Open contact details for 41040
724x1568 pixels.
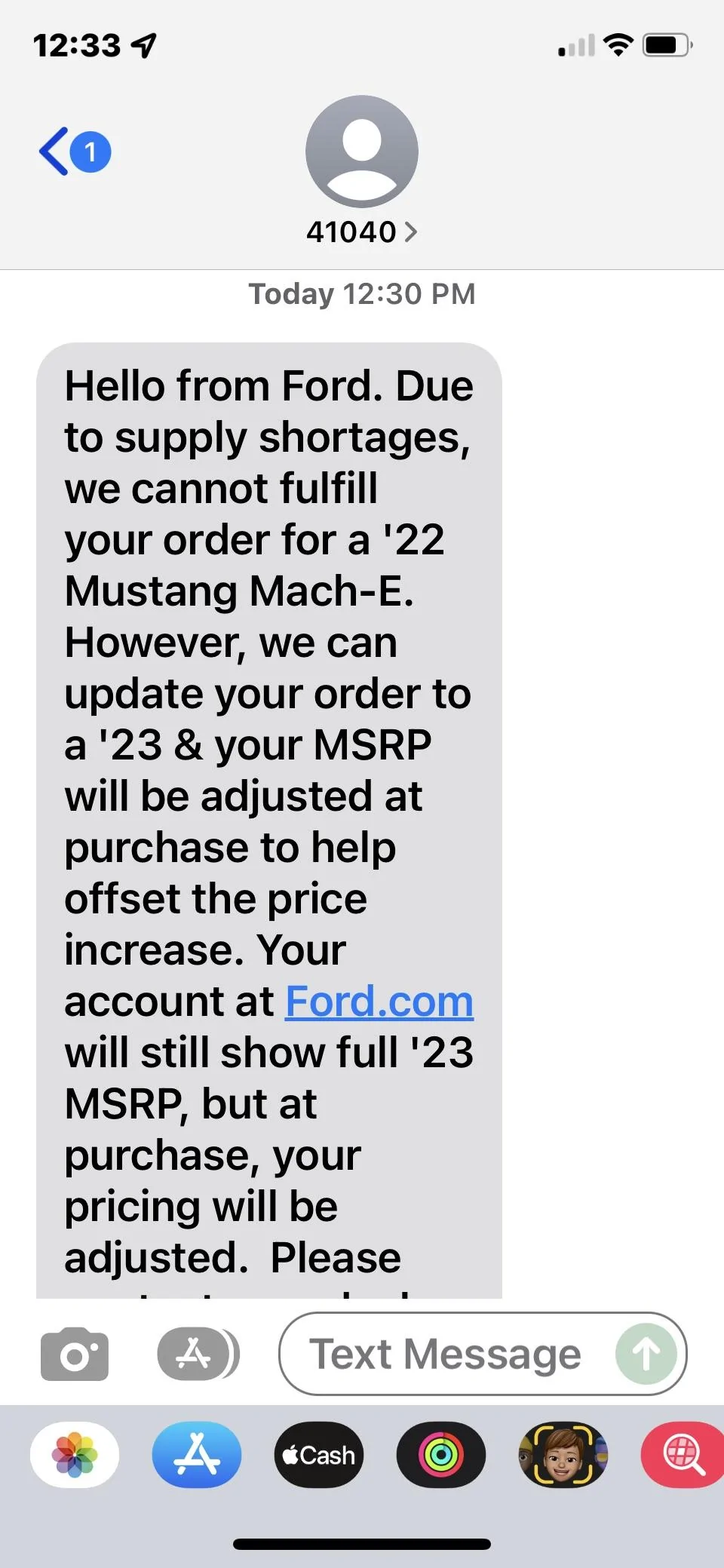(361, 232)
